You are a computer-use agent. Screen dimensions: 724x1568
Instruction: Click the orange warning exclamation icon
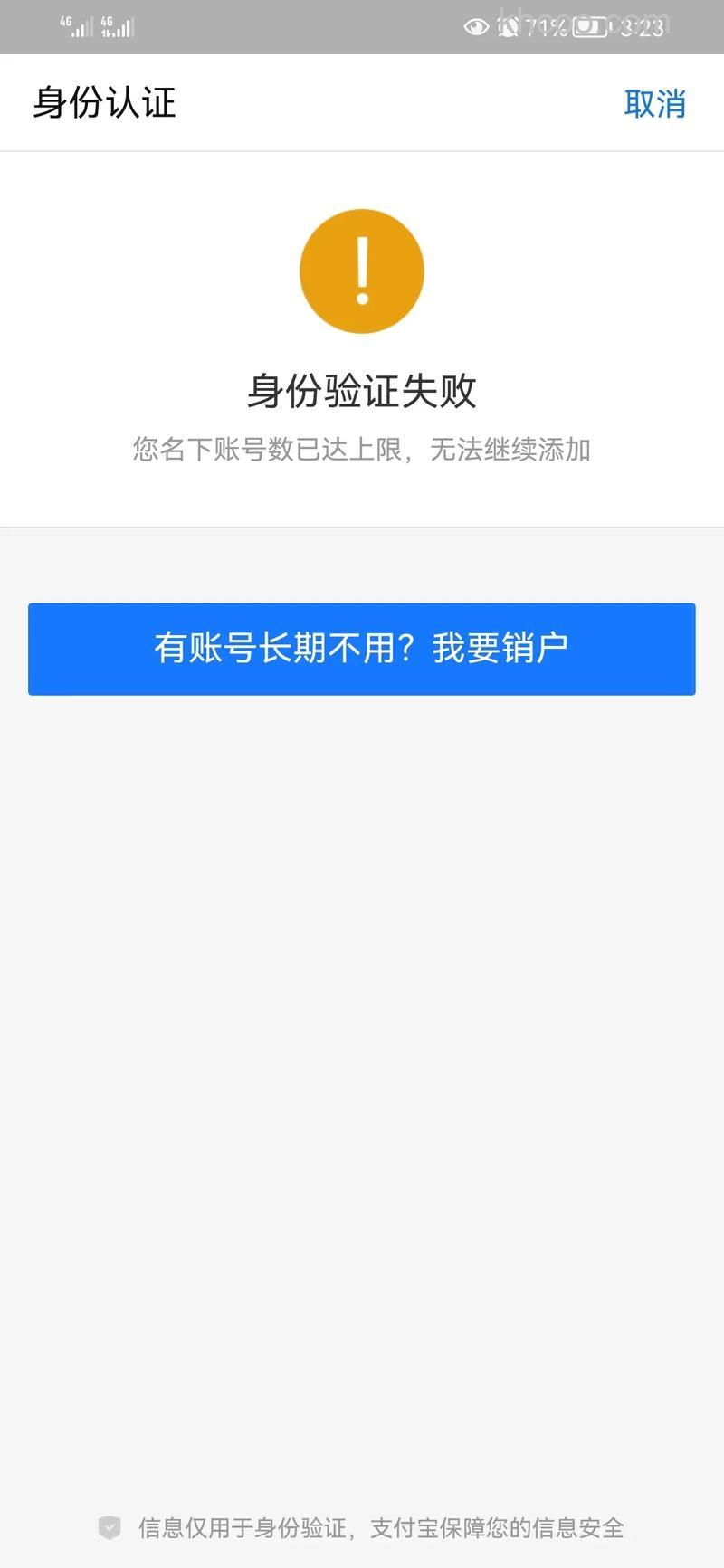point(362,271)
